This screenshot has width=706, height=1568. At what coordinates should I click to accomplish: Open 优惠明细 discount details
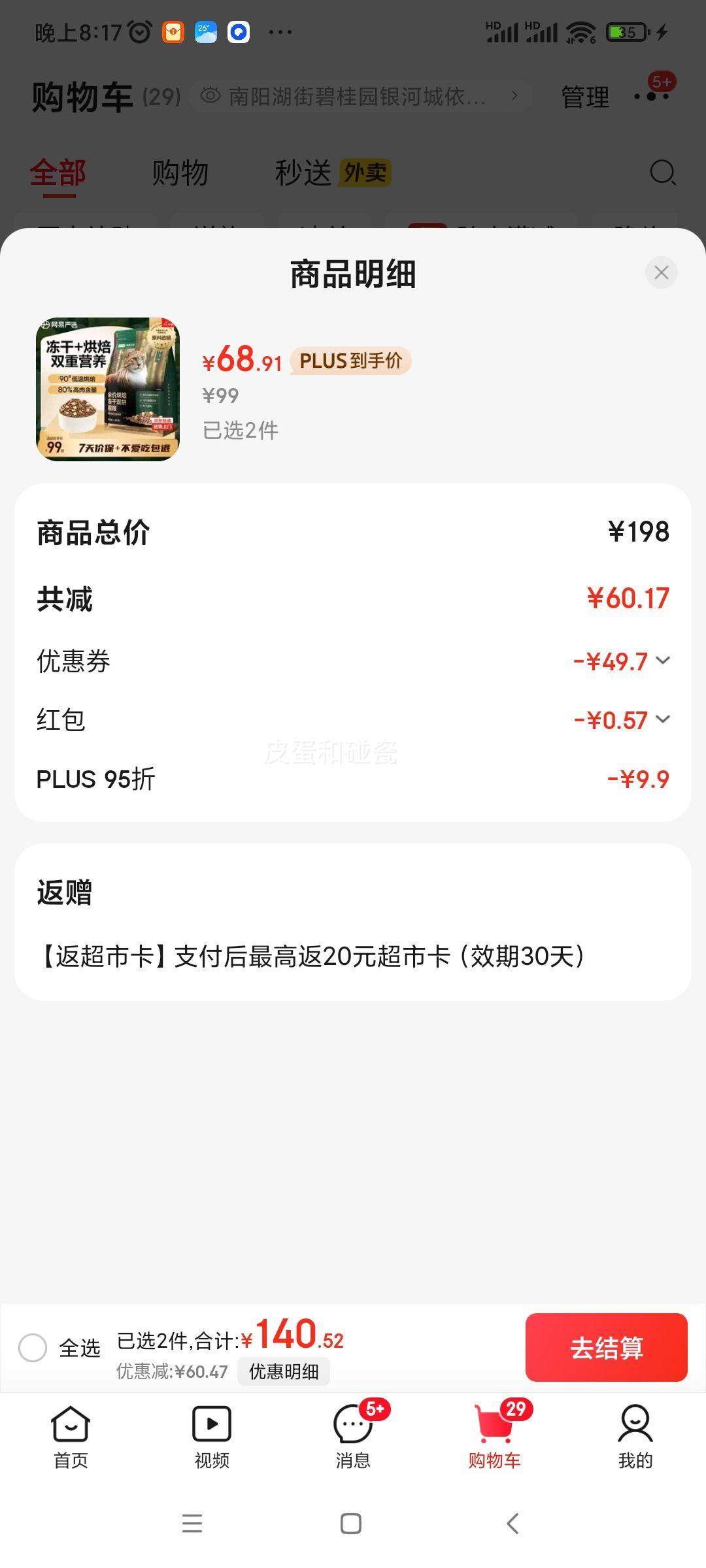click(284, 1371)
